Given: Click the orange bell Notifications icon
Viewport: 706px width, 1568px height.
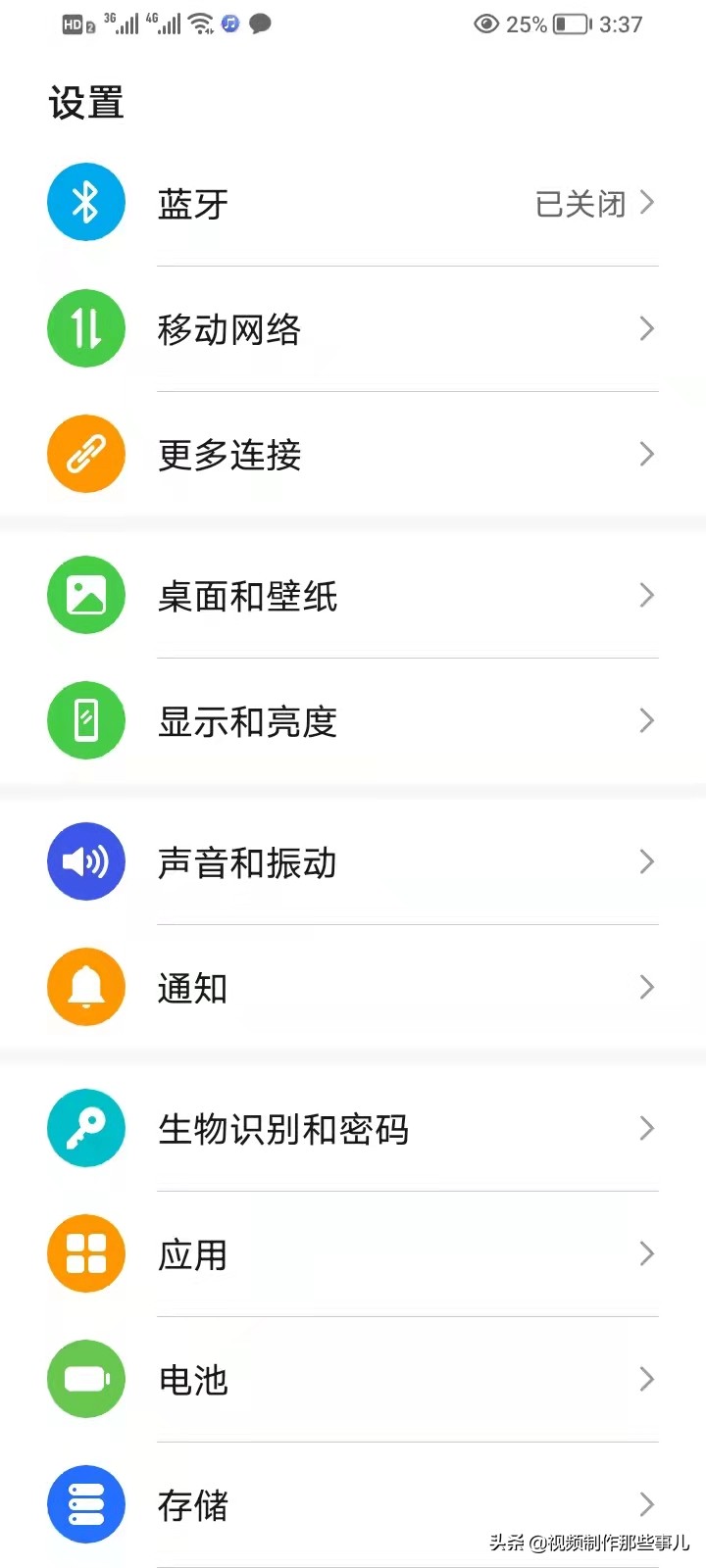Looking at the screenshot, I should [85, 987].
